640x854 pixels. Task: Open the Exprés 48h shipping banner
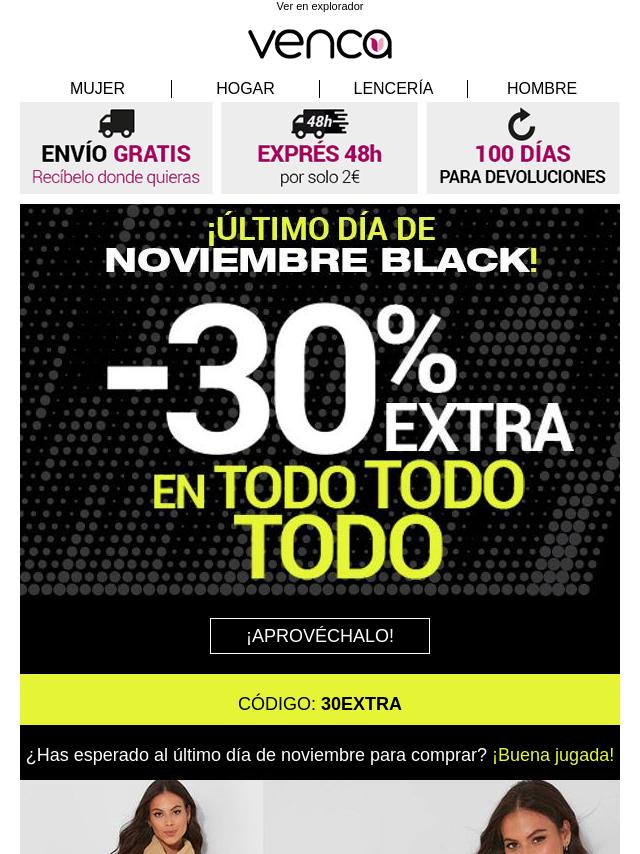pos(319,148)
